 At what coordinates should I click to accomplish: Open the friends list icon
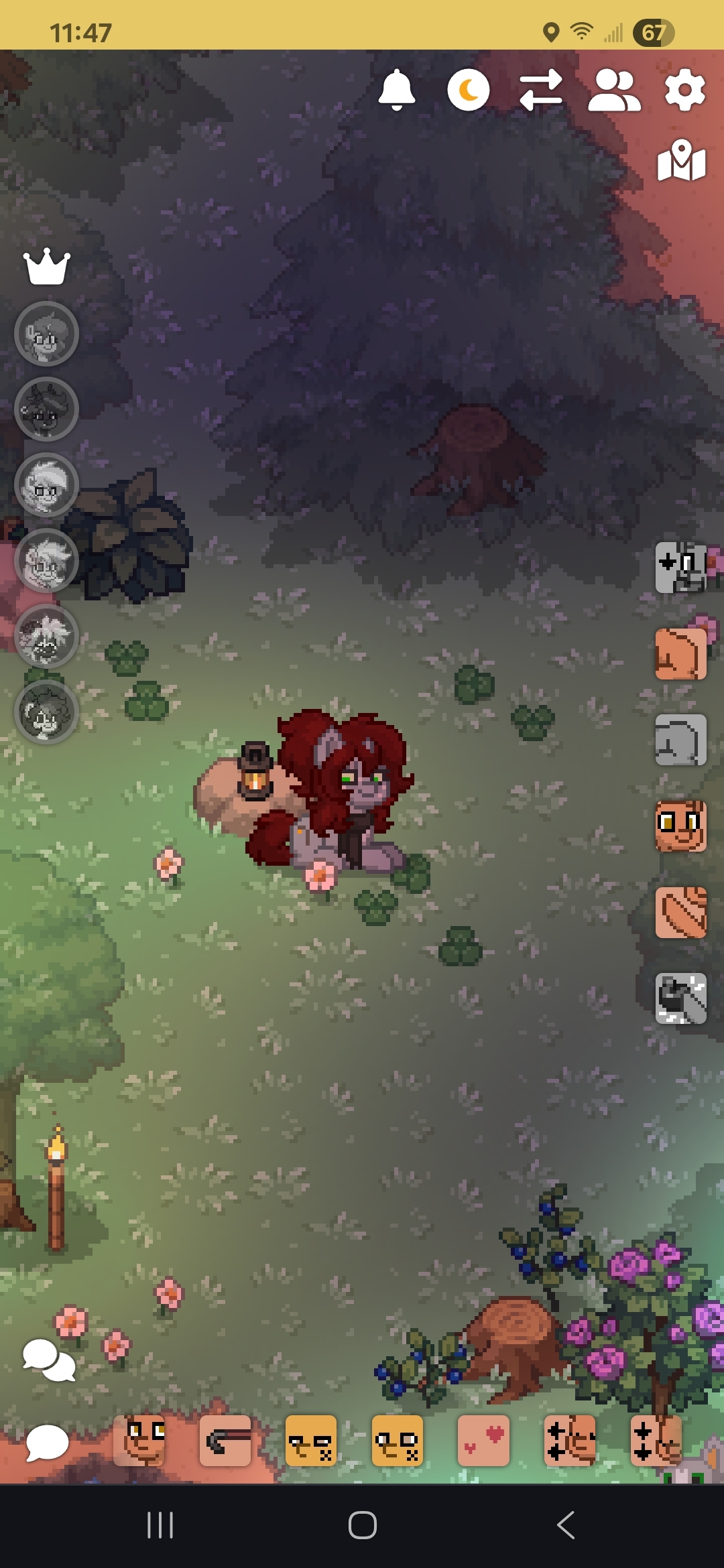(x=614, y=90)
